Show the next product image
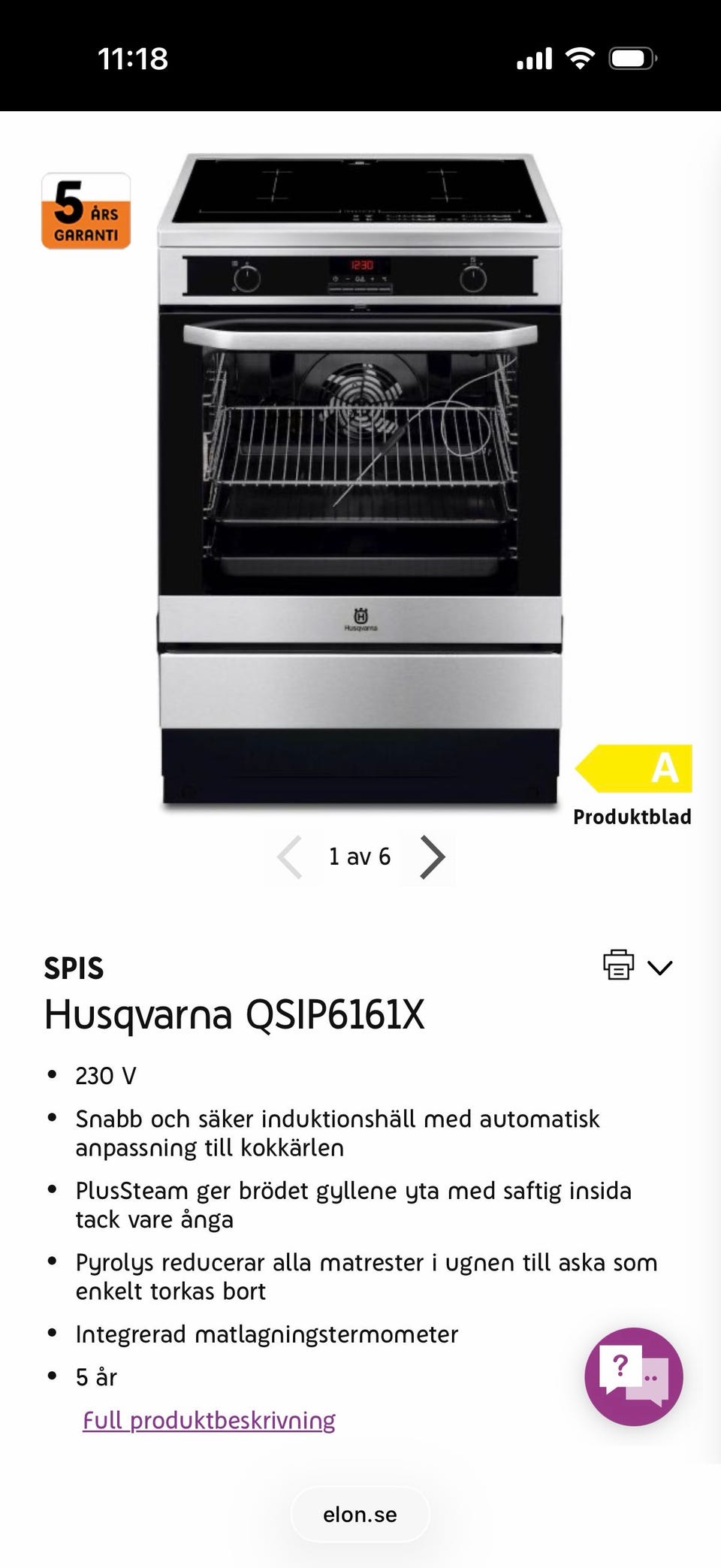Image resolution: width=721 pixels, height=1568 pixels. (432, 857)
